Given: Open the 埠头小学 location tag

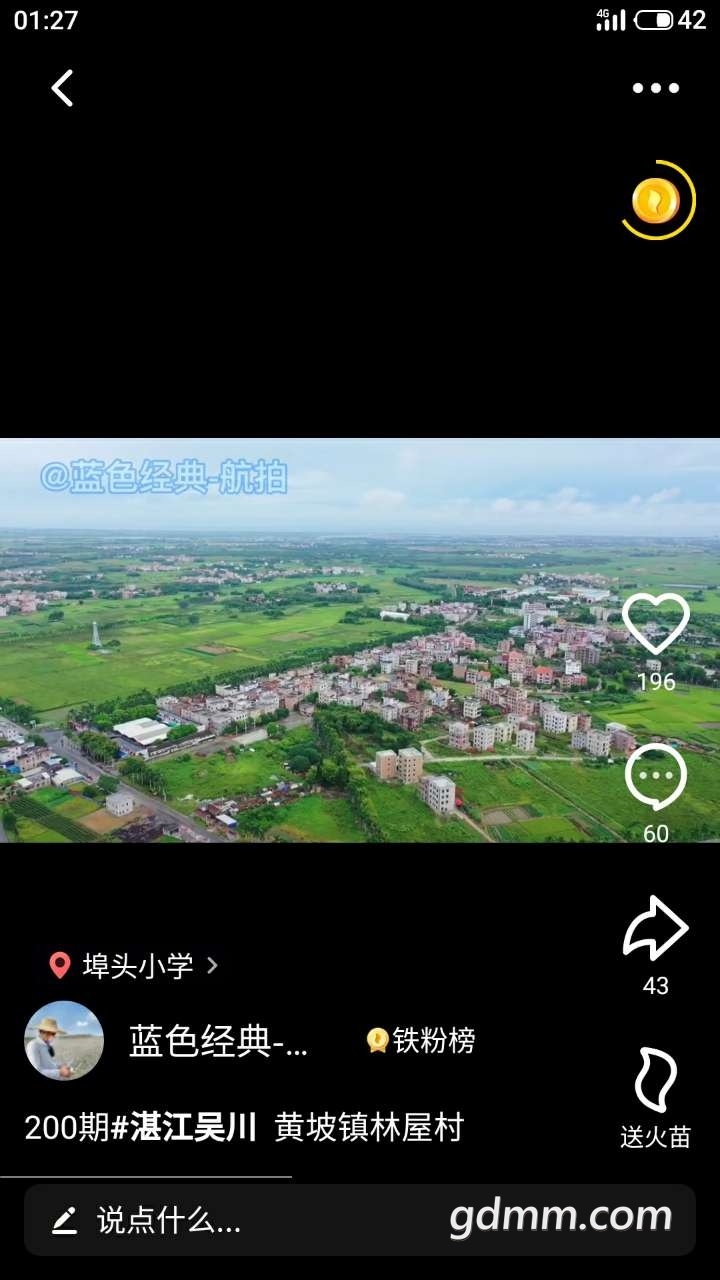Looking at the screenshot, I should pos(135,965).
